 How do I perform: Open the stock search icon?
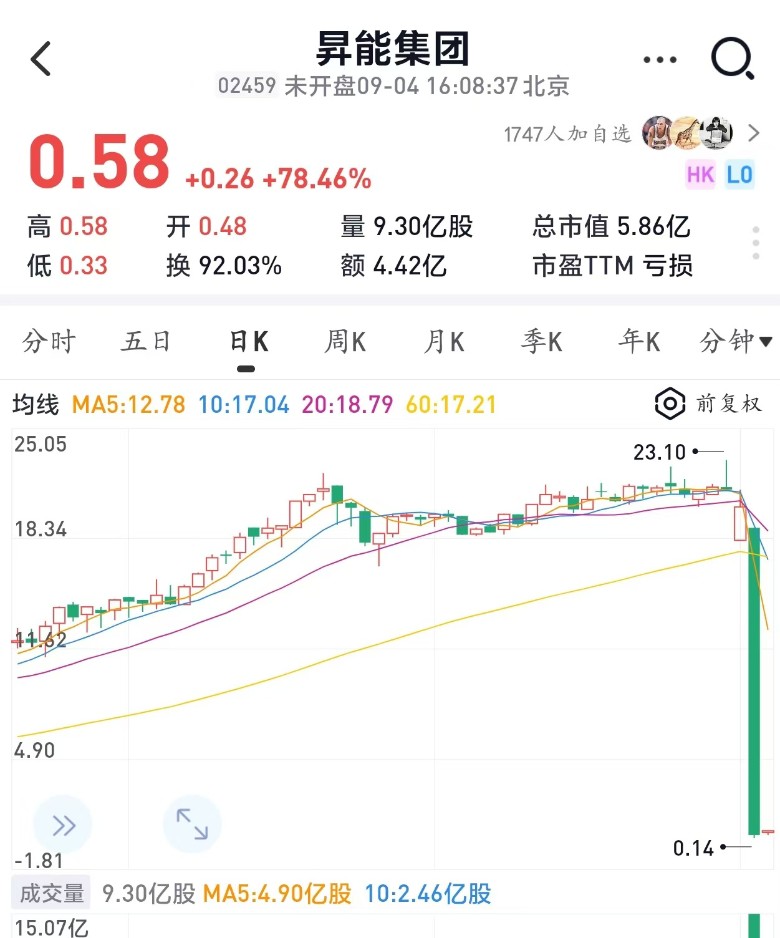click(x=732, y=60)
